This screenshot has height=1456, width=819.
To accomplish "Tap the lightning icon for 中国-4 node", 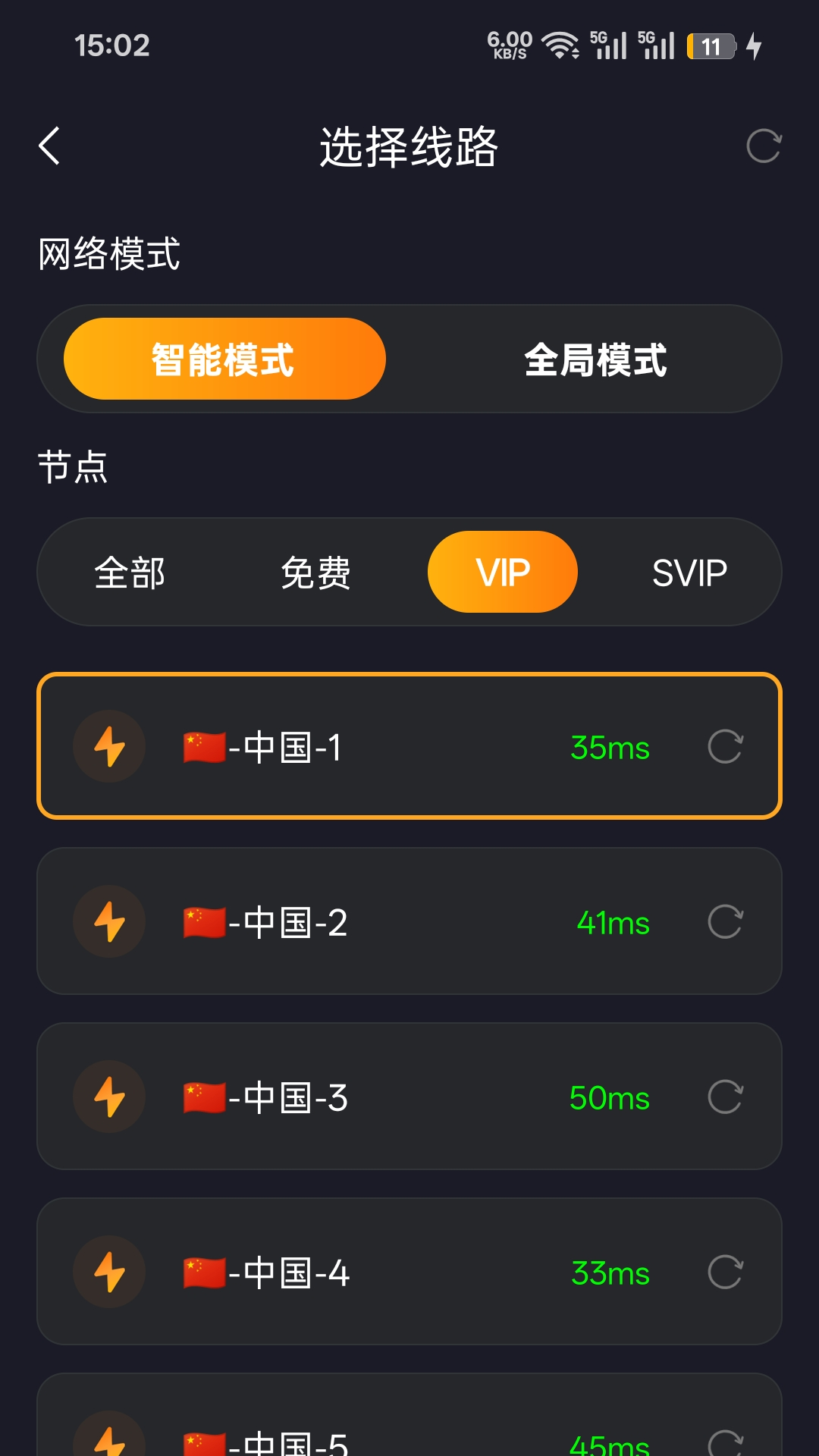I will (109, 1271).
